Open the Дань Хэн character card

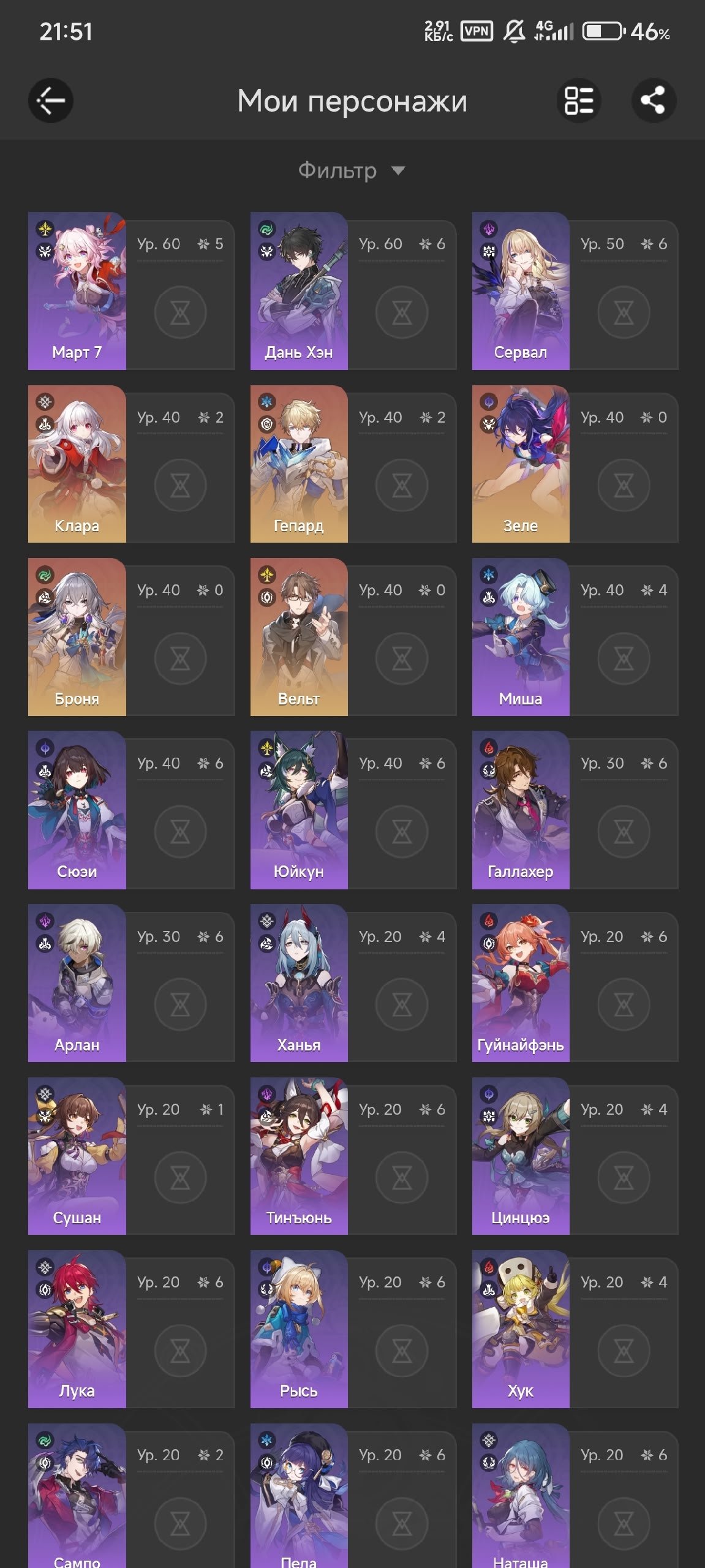click(353, 291)
